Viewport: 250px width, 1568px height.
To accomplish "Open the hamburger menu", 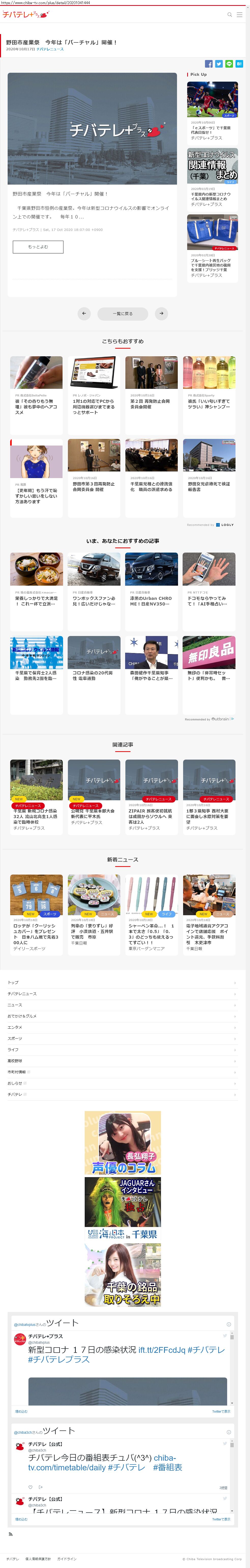I will tap(240, 14).
